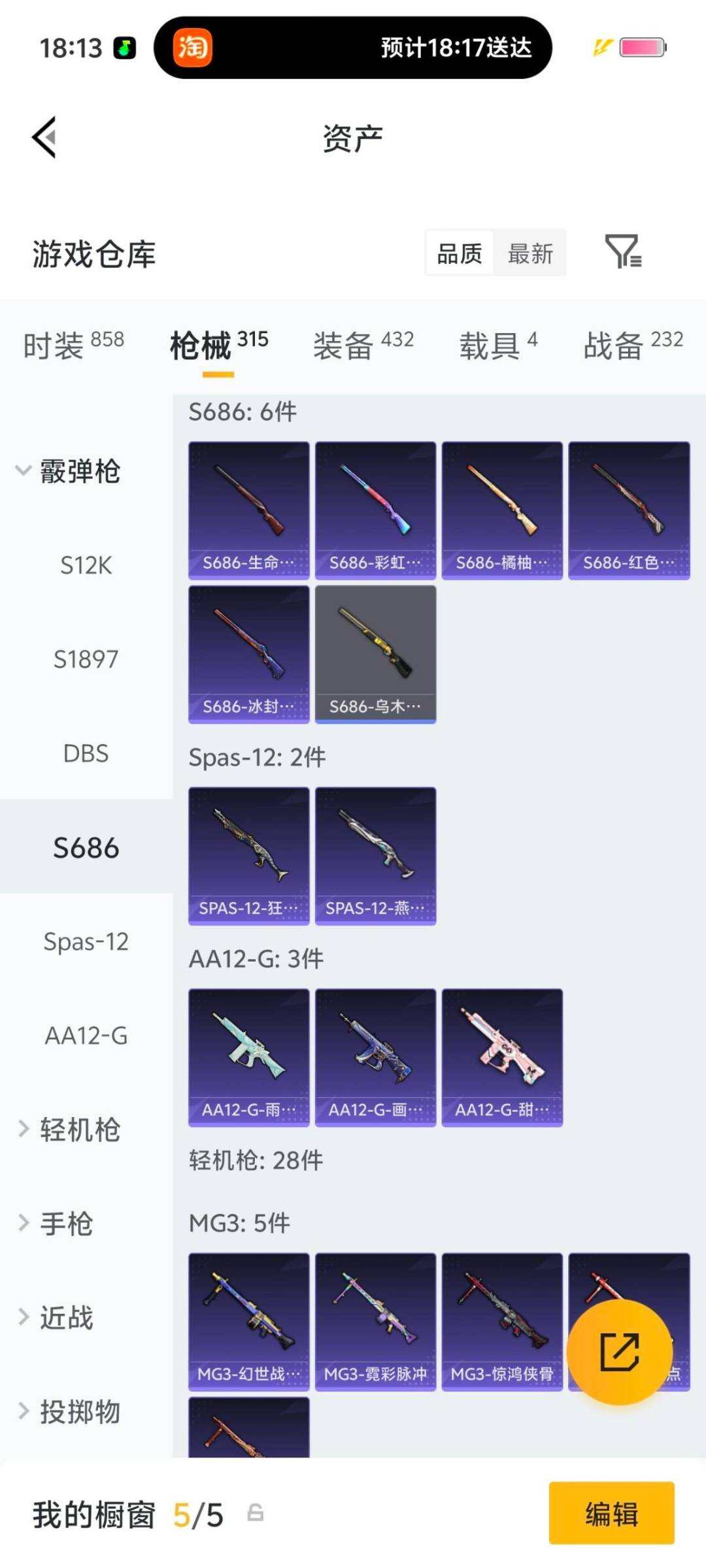Select the S686-乌木 weapon thumbnail

pyautogui.click(x=376, y=653)
